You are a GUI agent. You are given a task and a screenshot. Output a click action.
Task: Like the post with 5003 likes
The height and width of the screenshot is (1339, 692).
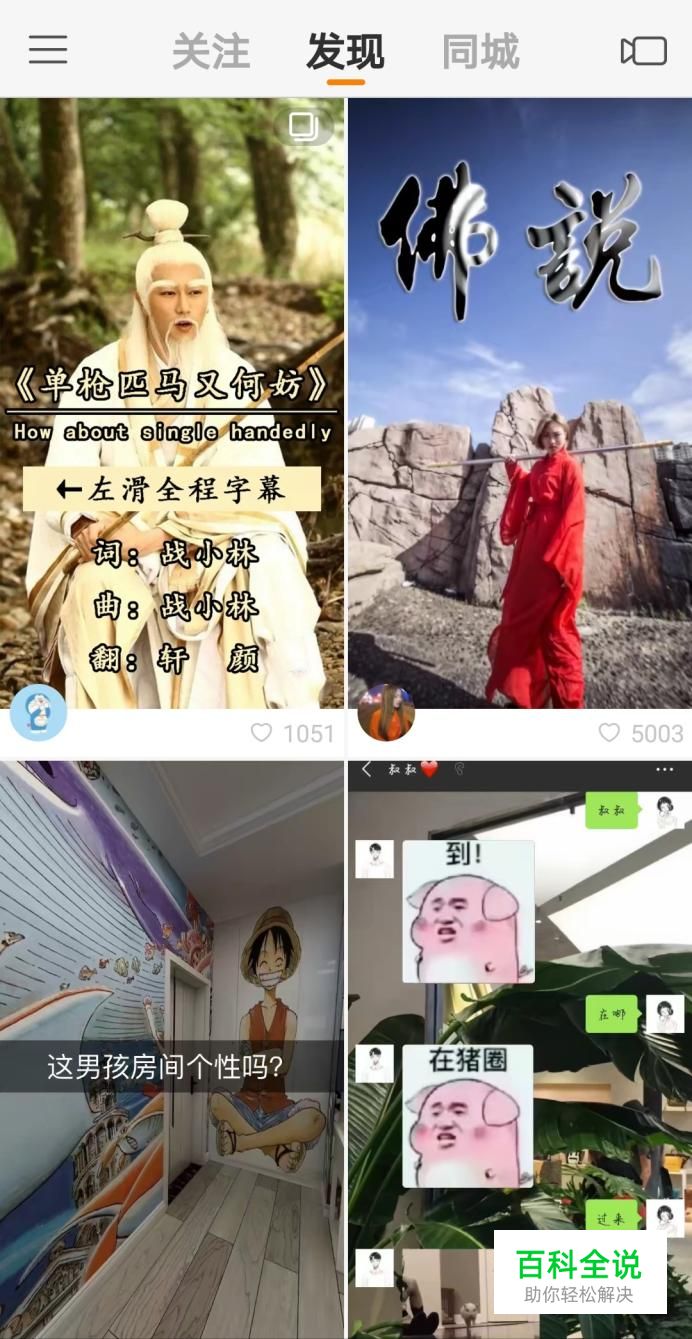tap(609, 733)
